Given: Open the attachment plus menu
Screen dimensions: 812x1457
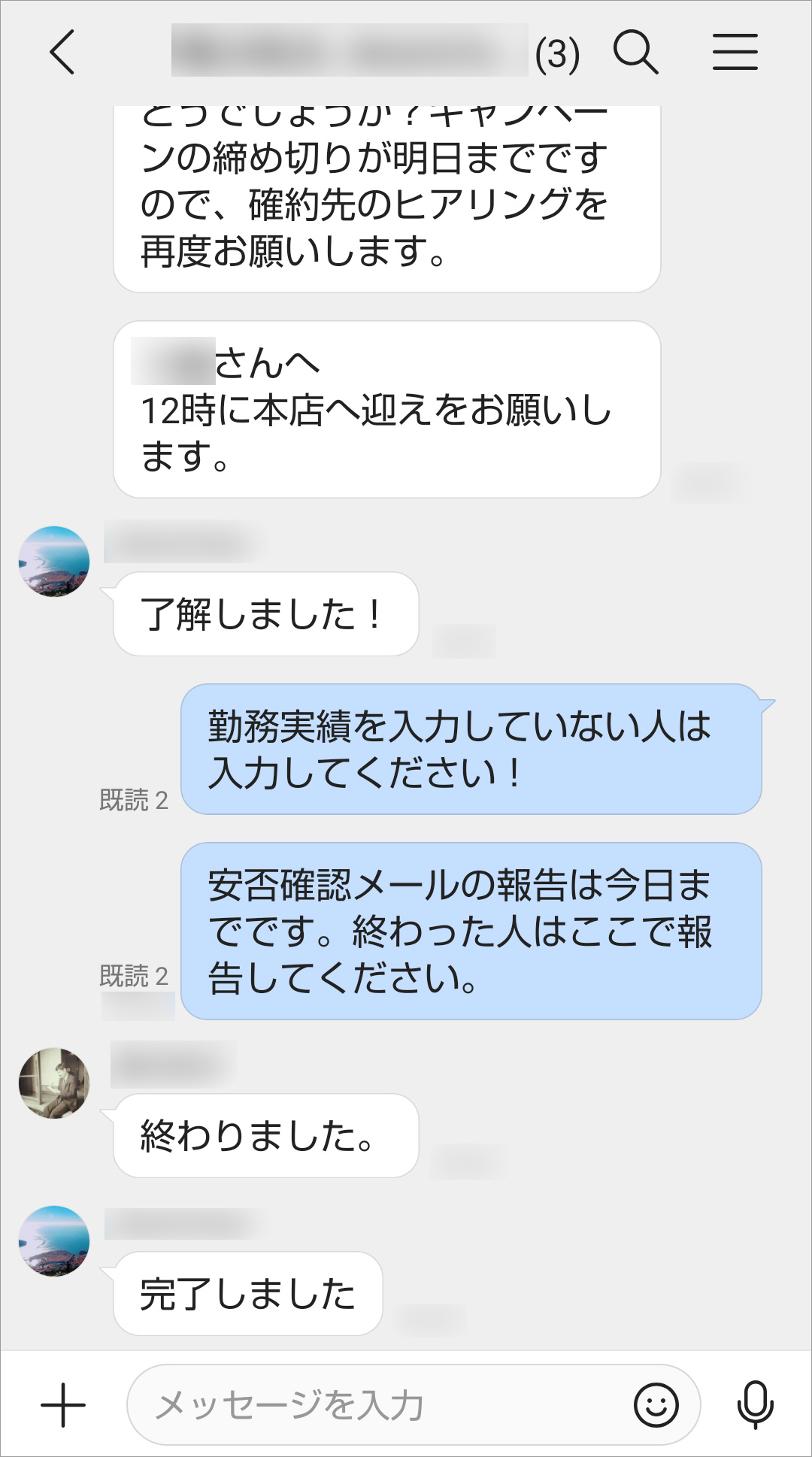Looking at the screenshot, I should click(x=63, y=1404).
